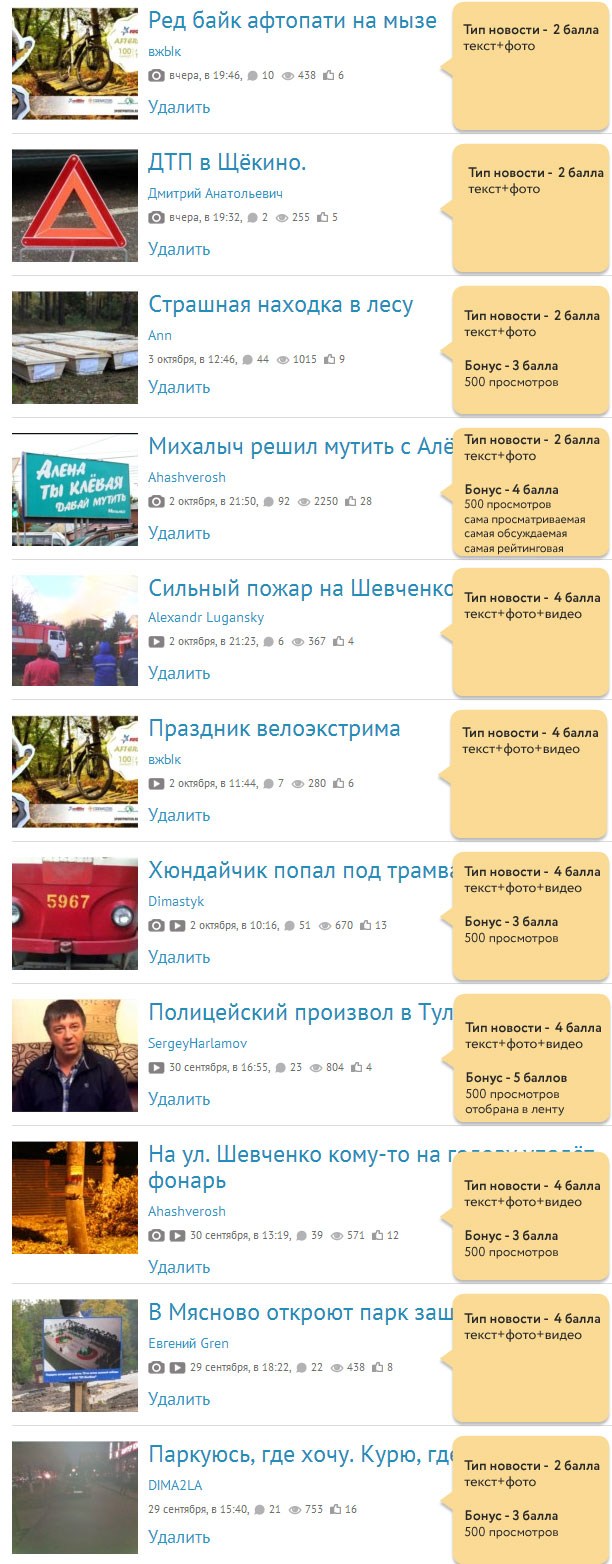Screen dimensions: 612x1564
Task: Delete DIMA2LA's parking story
Action: 179,1537
